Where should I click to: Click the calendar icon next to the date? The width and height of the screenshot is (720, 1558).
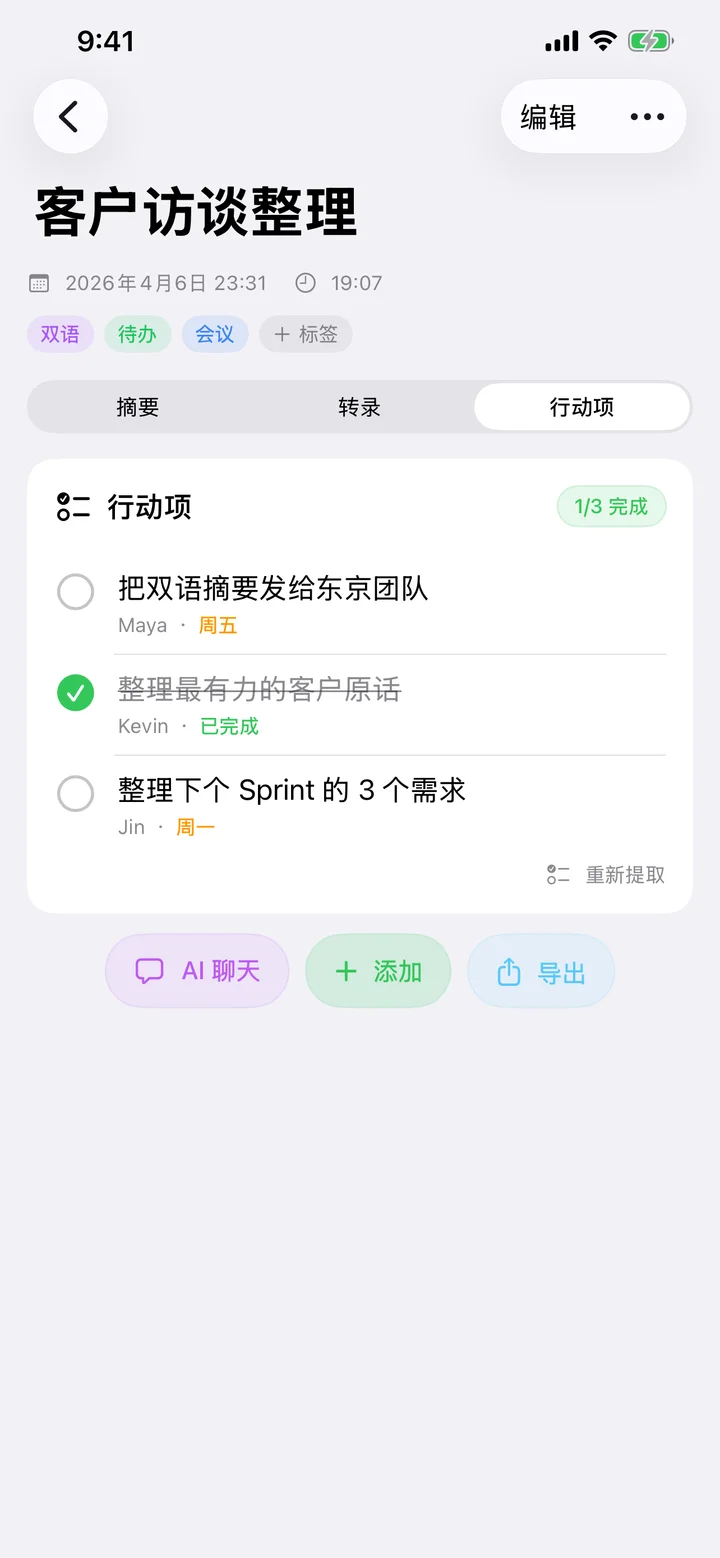click(38, 283)
